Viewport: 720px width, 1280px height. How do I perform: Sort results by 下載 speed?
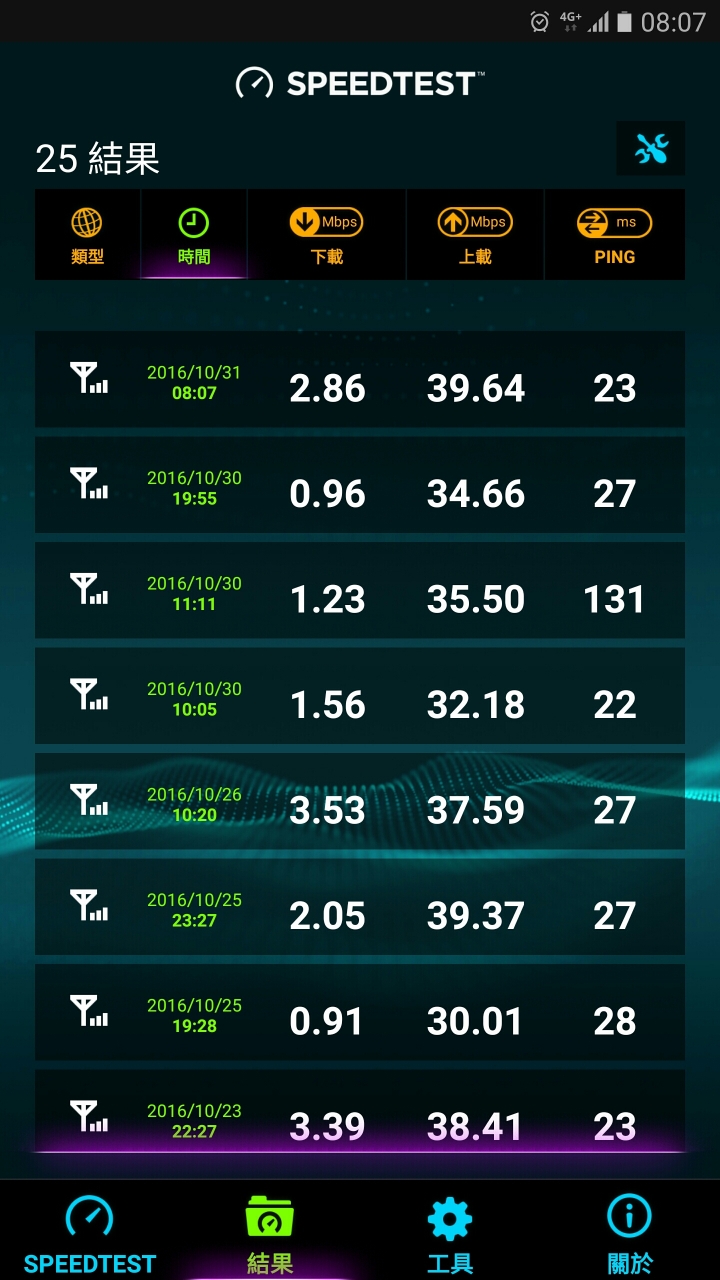[326, 235]
